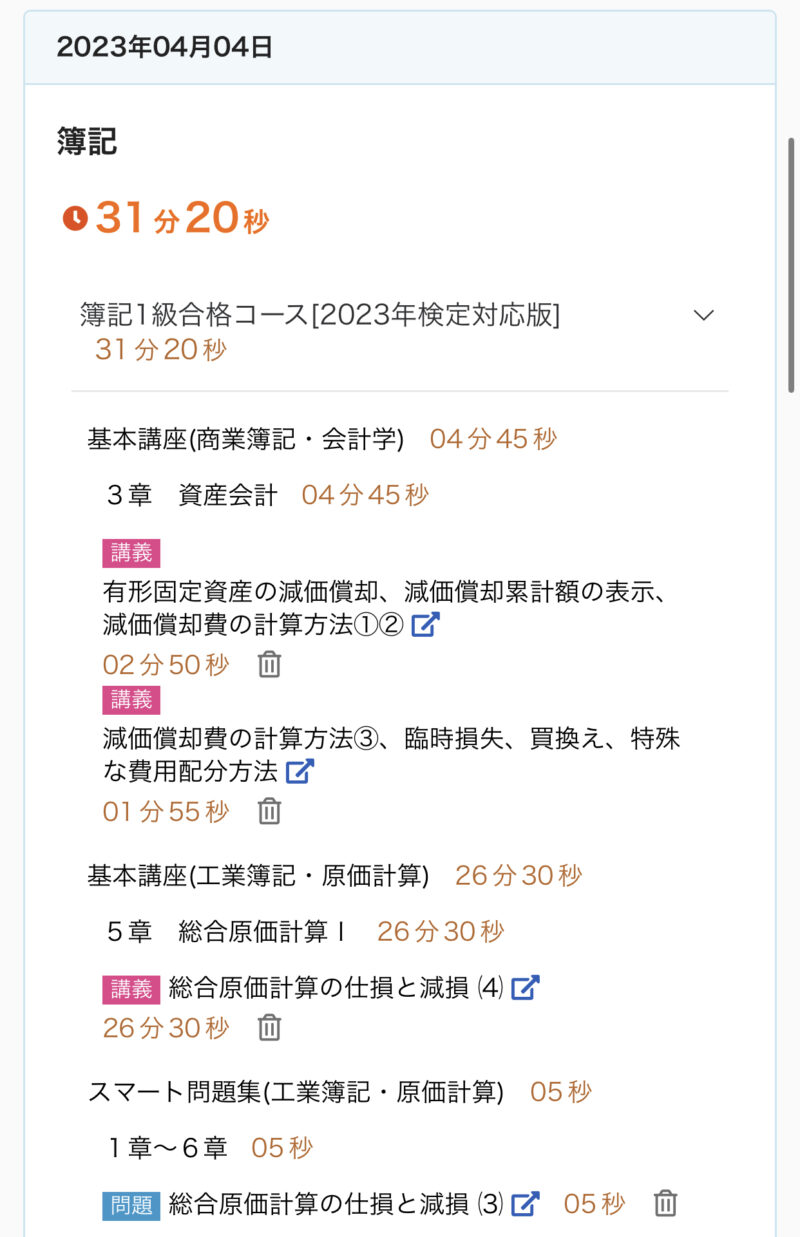Image resolution: width=800 pixels, height=1237 pixels.
Task: Delete the 02分50秒 lecture record
Action: pyautogui.click(x=269, y=665)
